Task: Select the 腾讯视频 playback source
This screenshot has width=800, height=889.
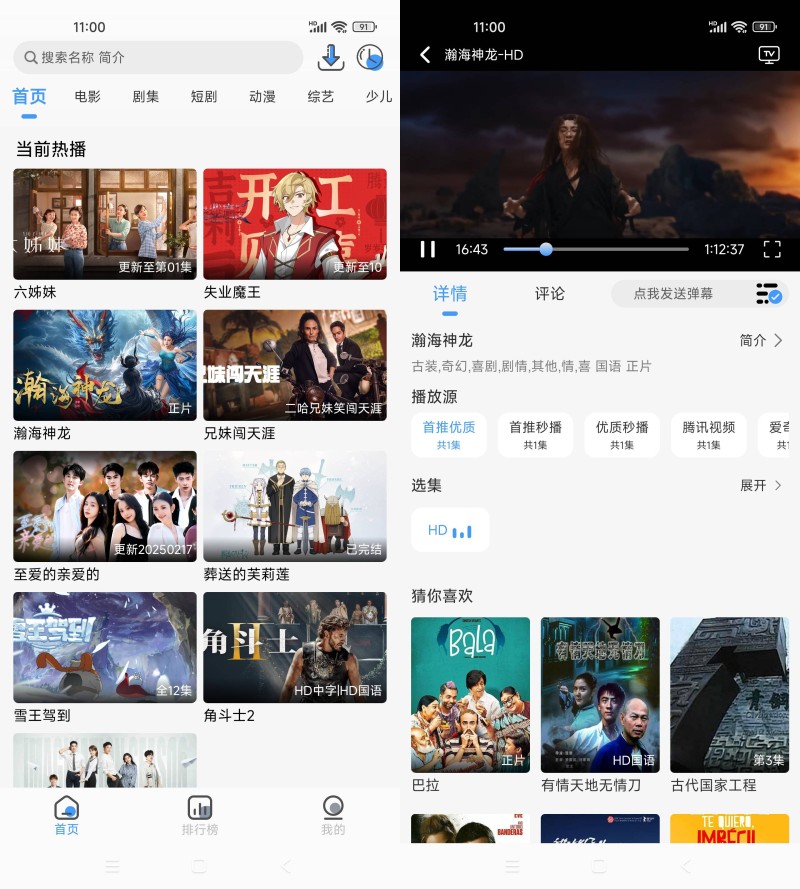Action: coord(708,434)
